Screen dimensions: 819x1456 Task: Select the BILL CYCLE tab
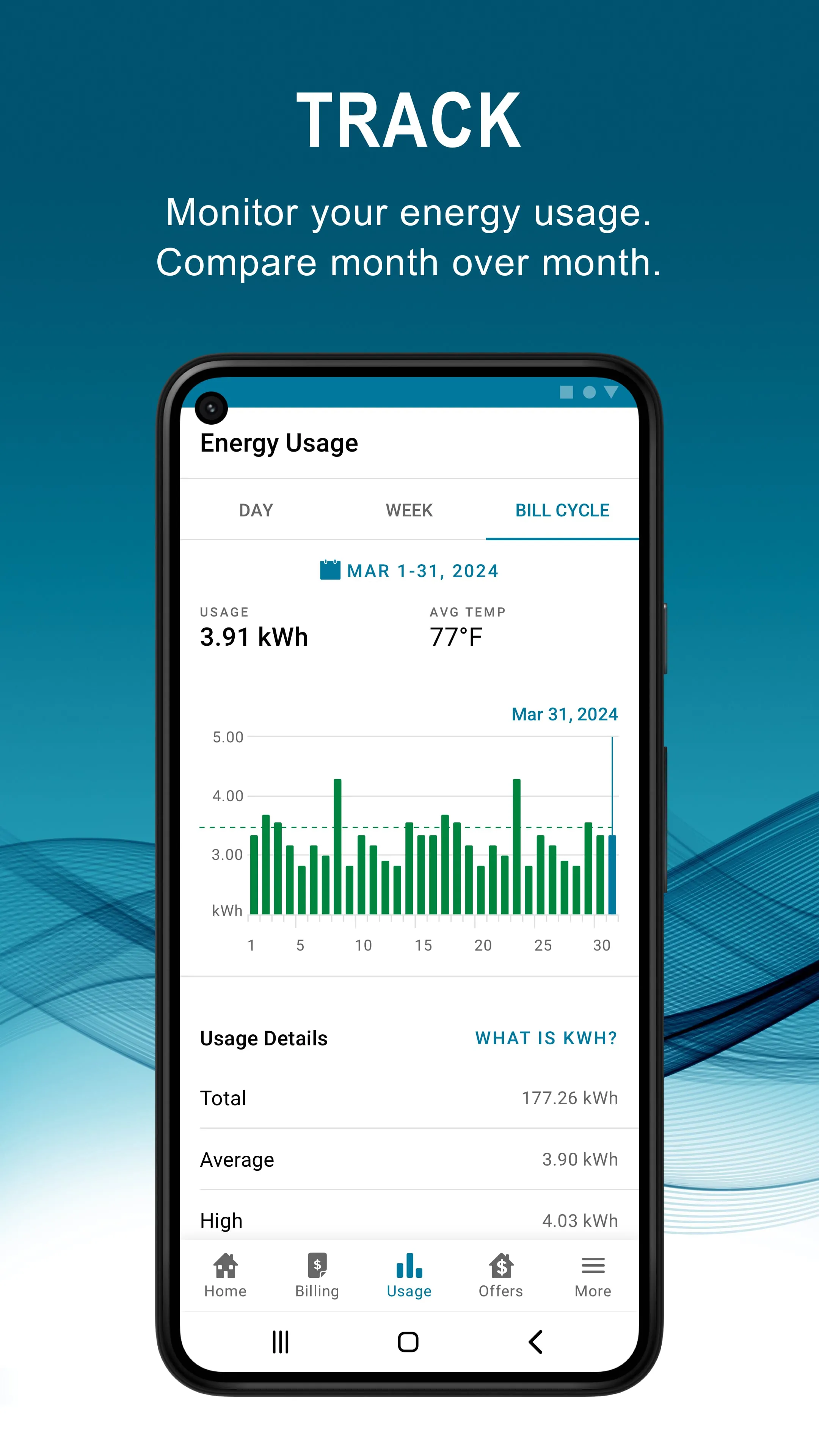[x=562, y=510]
